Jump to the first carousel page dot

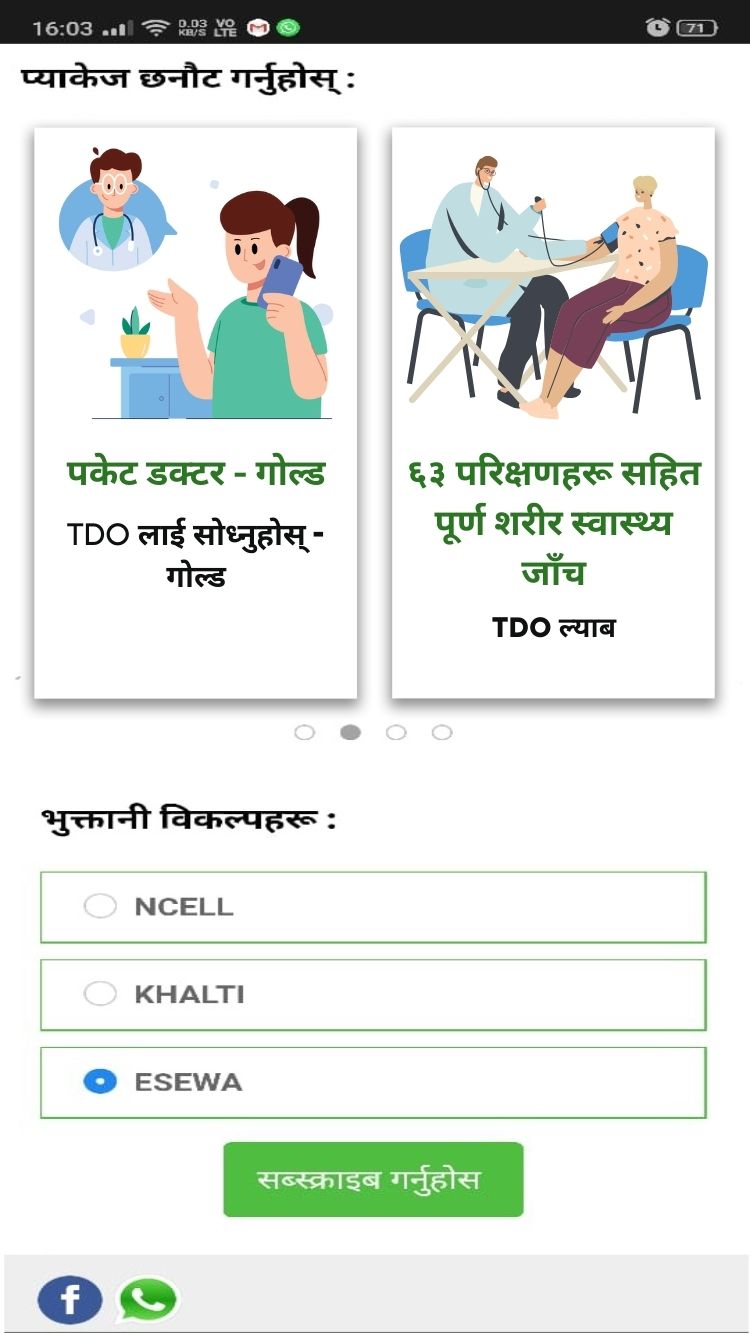coord(305,733)
